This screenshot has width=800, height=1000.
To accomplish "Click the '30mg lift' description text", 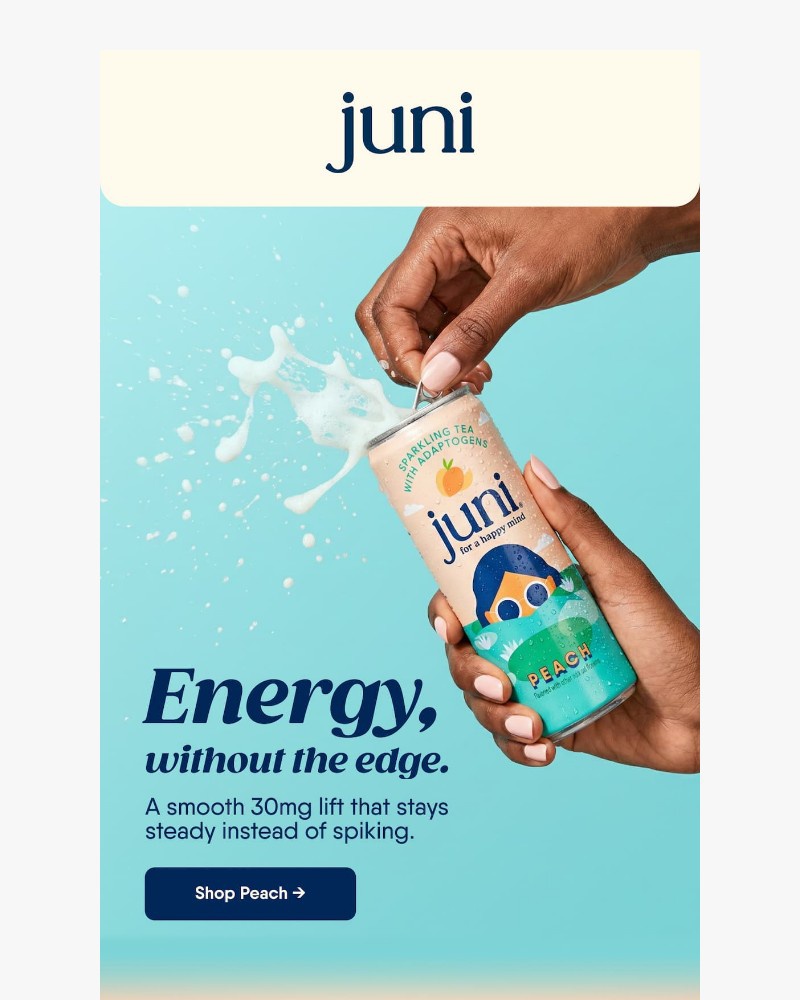I will 295,818.
